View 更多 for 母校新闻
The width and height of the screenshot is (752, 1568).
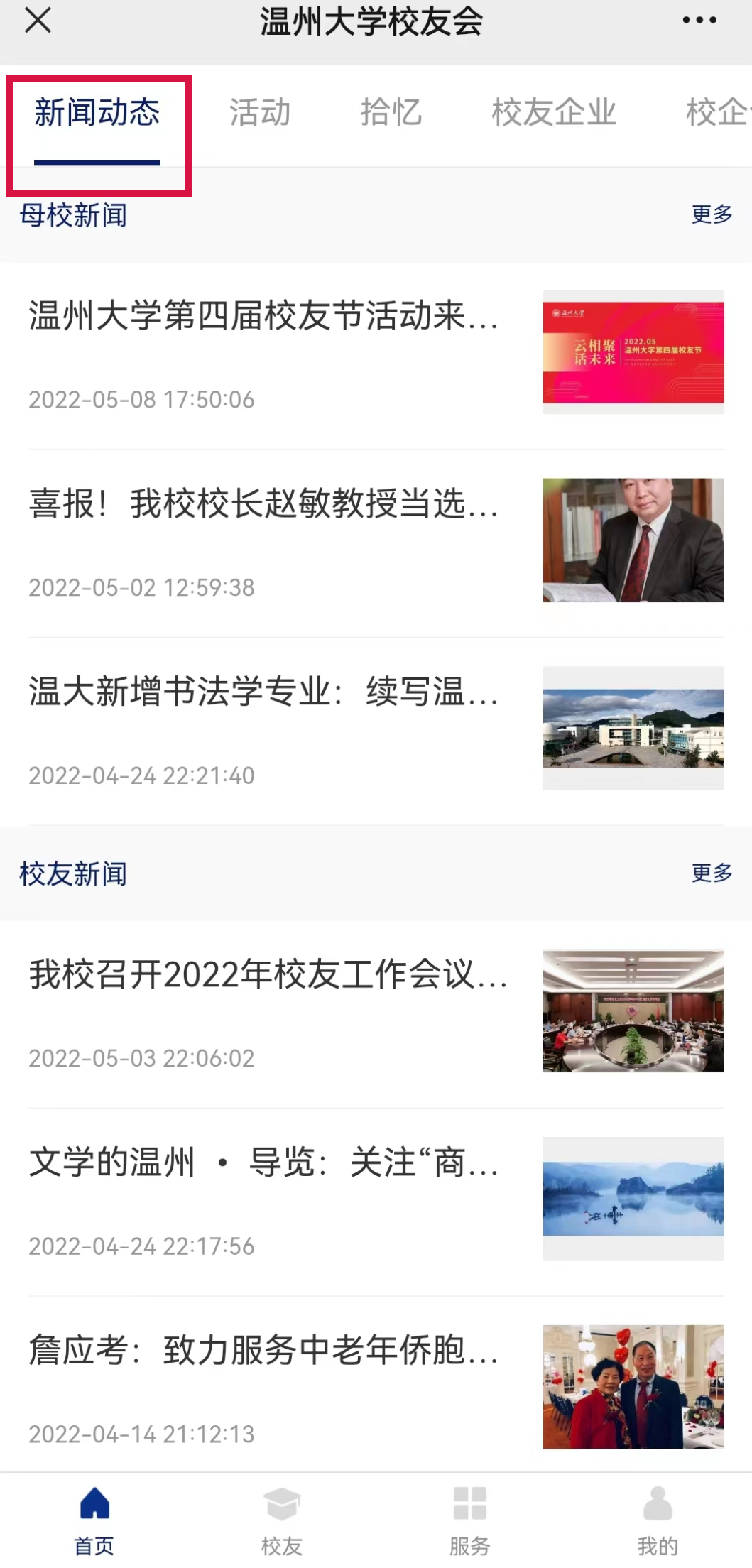pyautogui.click(x=712, y=214)
